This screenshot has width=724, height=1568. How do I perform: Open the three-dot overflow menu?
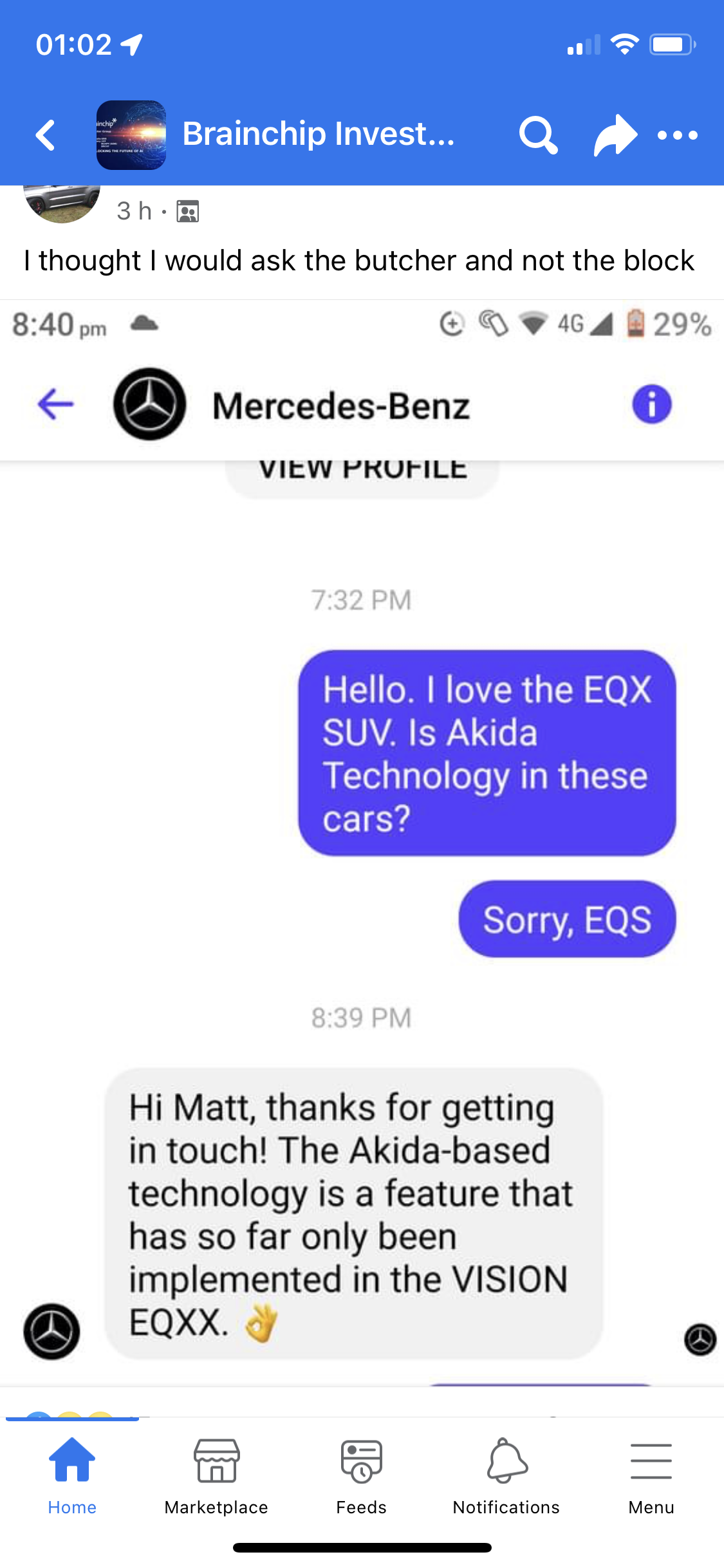pyautogui.click(x=677, y=135)
